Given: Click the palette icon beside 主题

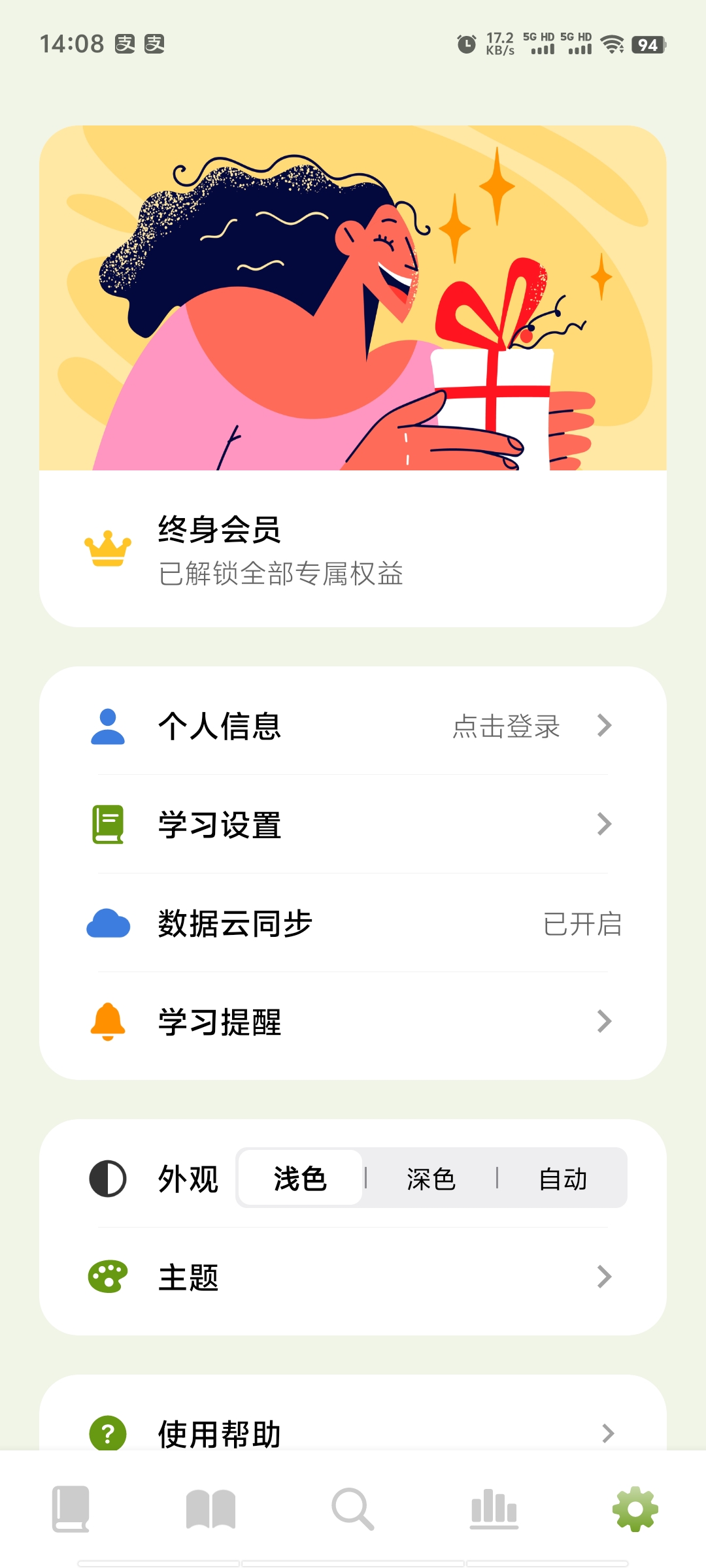Looking at the screenshot, I should coord(108,1277).
